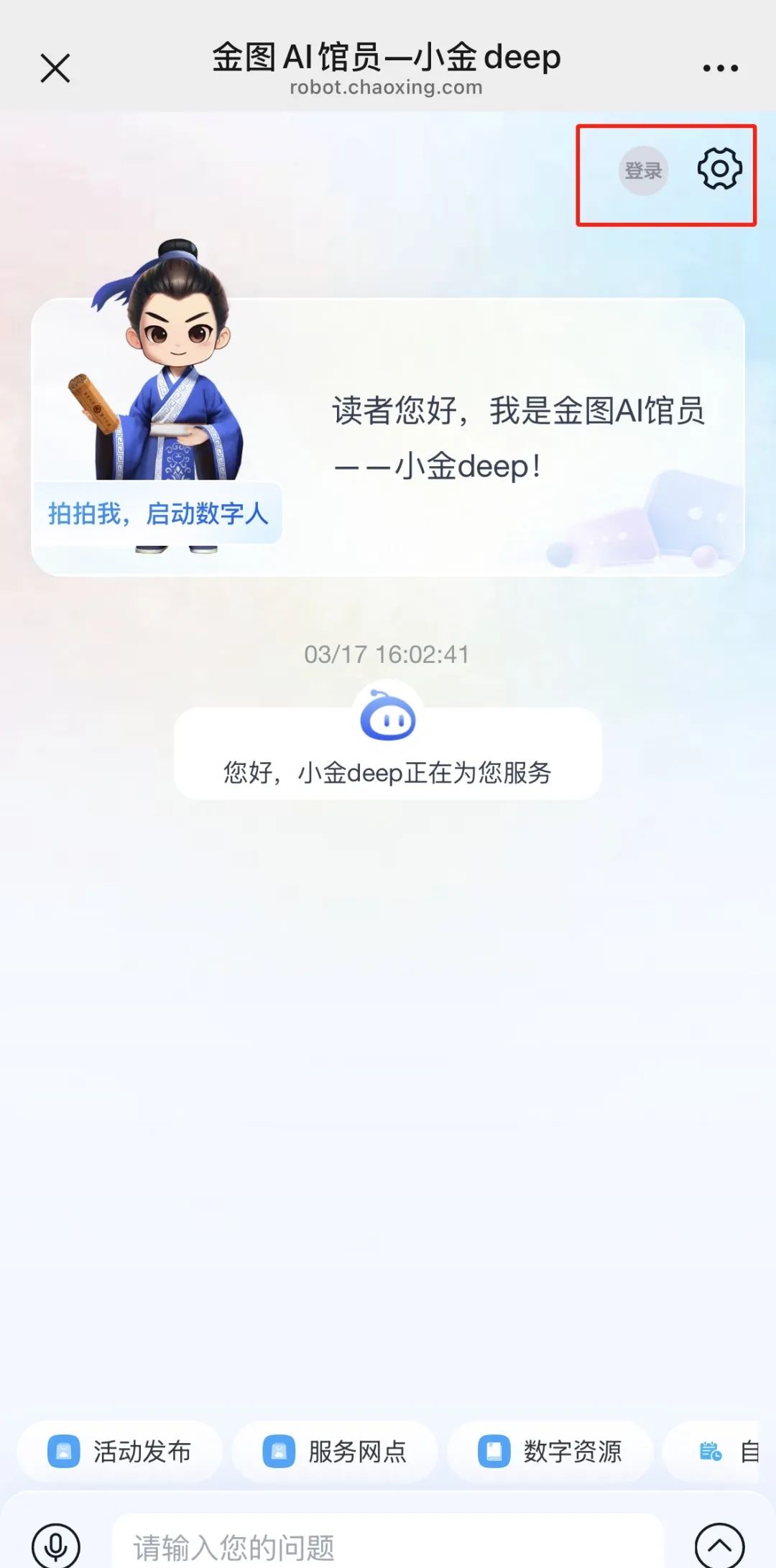The height and width of the screenshot is (1568, 776).
Task: Tap the book icon beside 数字资源
Action: [x=495, y=1452]
